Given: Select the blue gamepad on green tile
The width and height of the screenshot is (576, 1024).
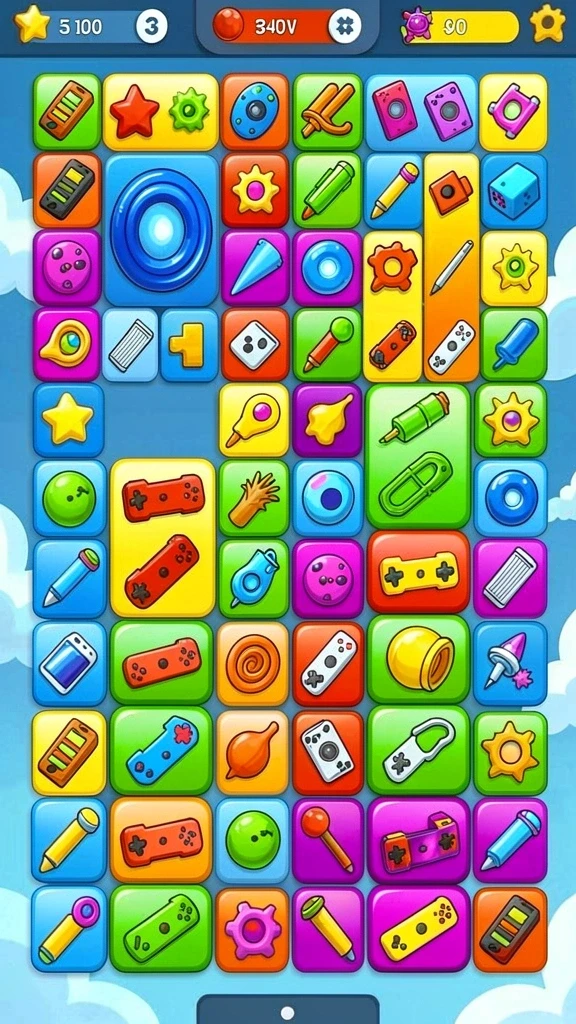Looking at the screenshot, I should pos(161,750).
